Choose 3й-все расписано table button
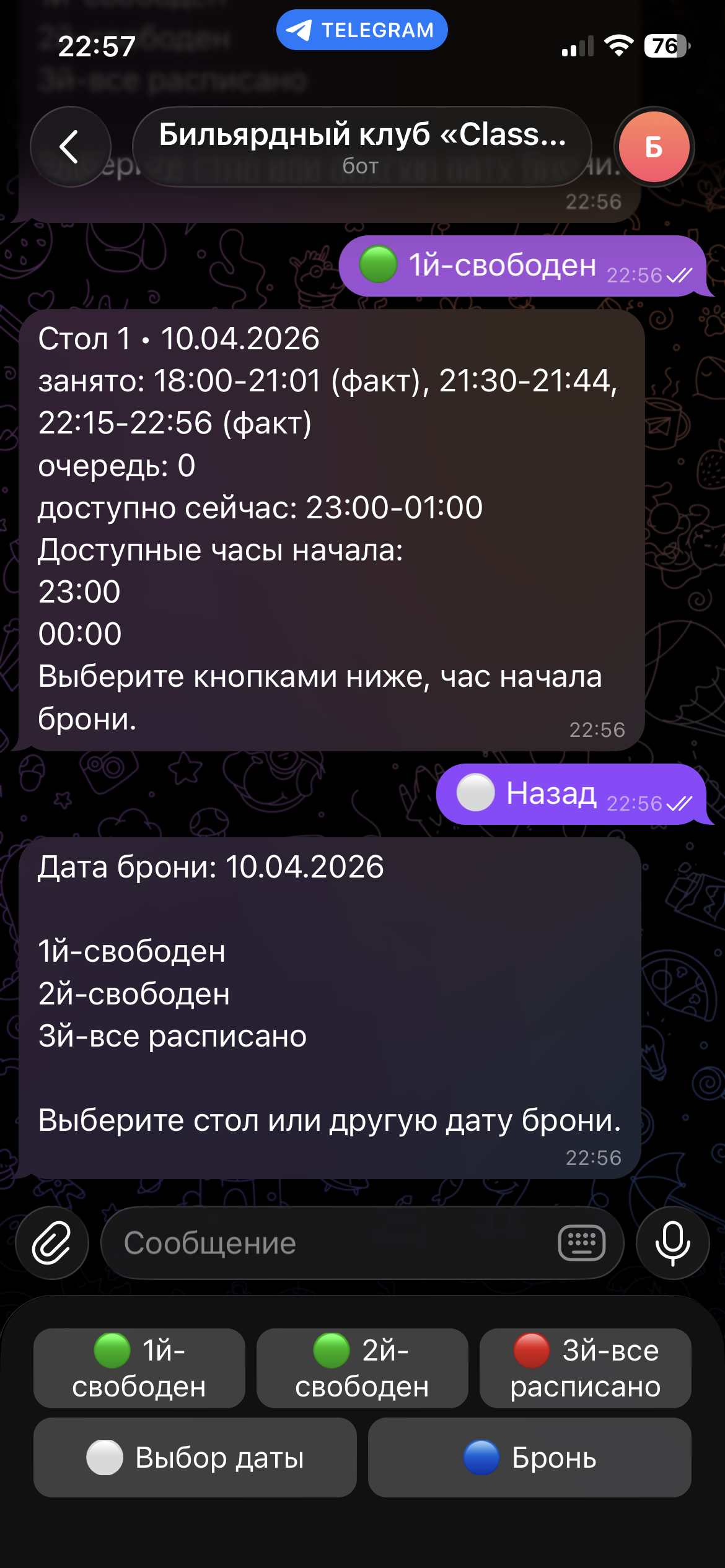 tap(585, 1368)
